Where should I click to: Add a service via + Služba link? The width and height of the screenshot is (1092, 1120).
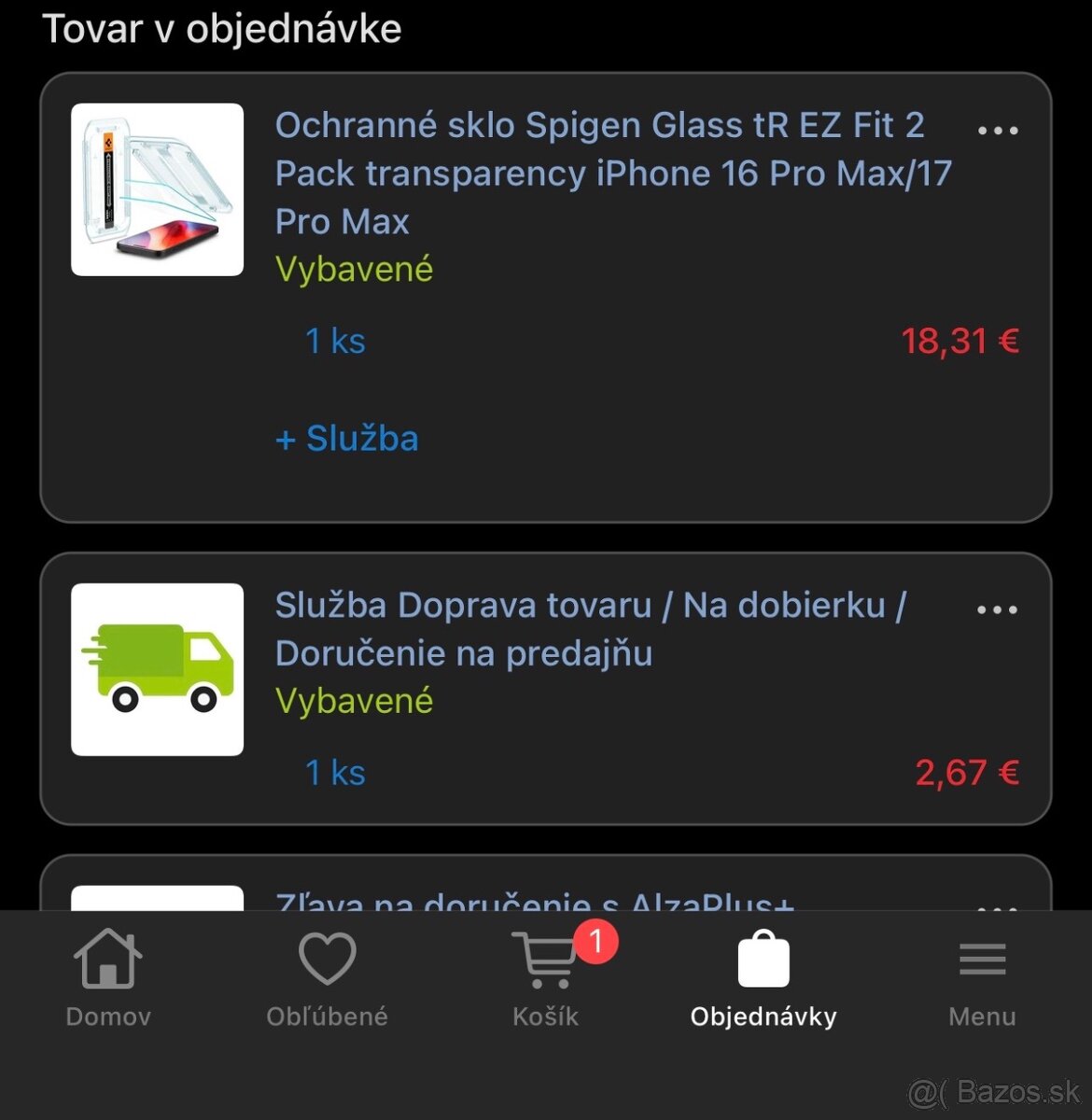(x=345, y=439)
